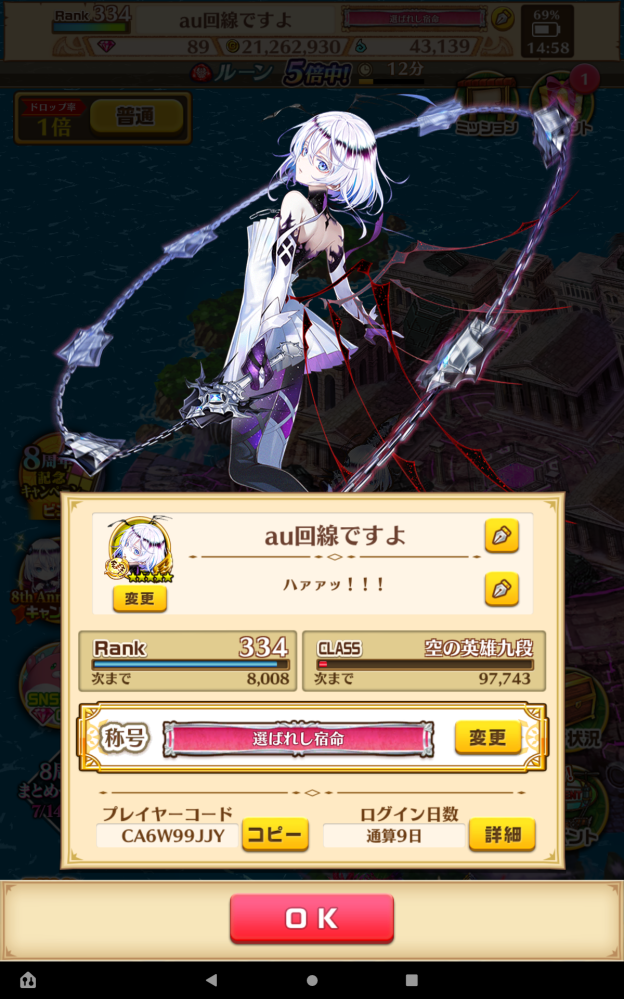Screen dimensions: 624x999
Task: Change the 称号 title with 変更
Action: [x=487, y=738]
